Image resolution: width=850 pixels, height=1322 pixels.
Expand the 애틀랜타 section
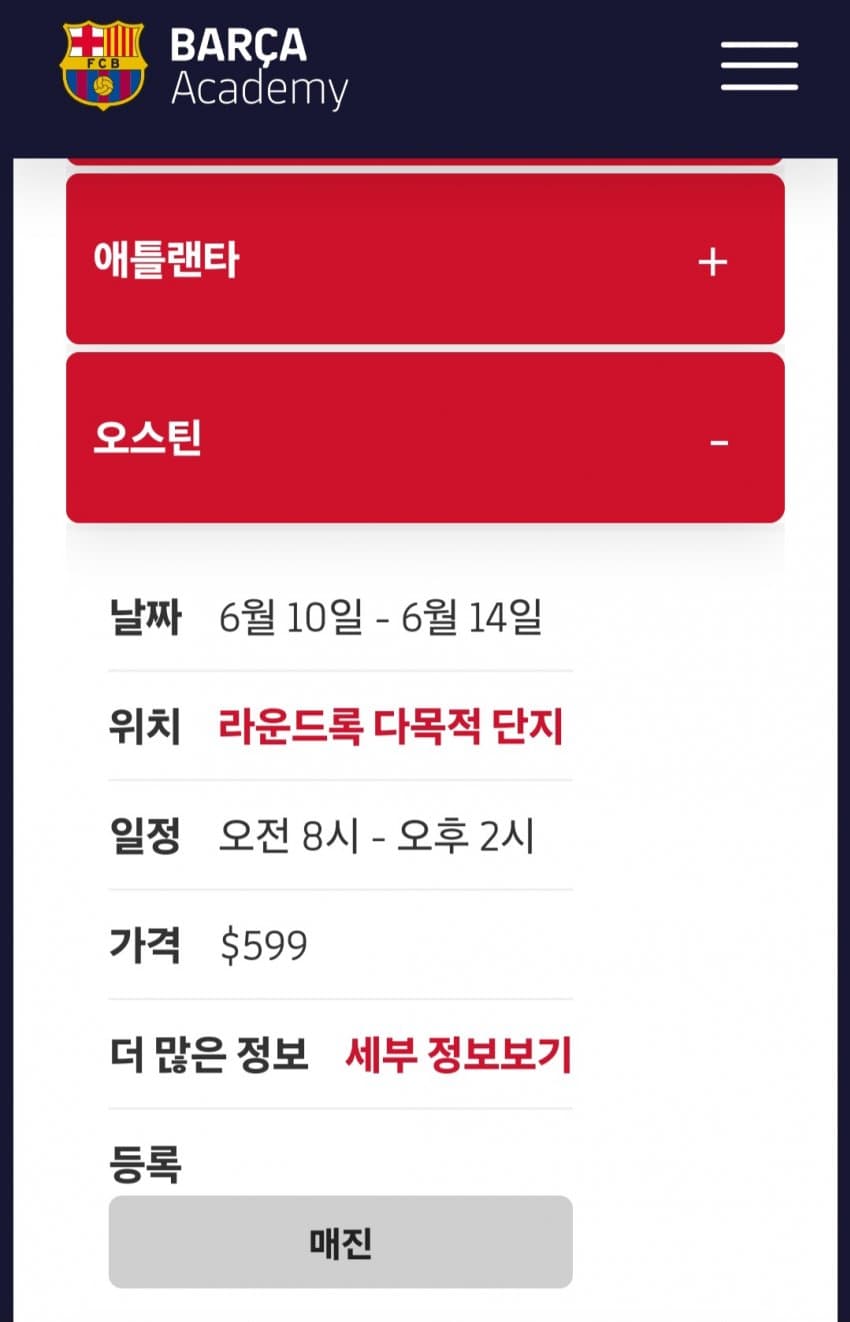coord(712,262)
